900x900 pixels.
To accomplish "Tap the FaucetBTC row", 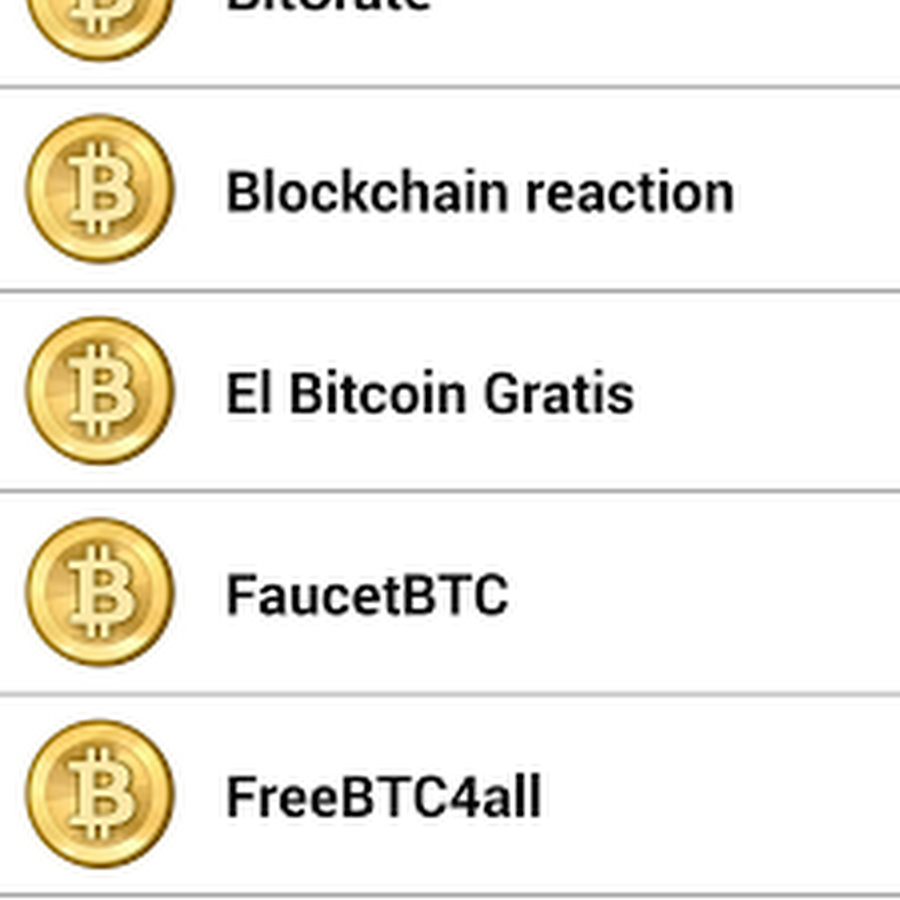I will (367, 595).
